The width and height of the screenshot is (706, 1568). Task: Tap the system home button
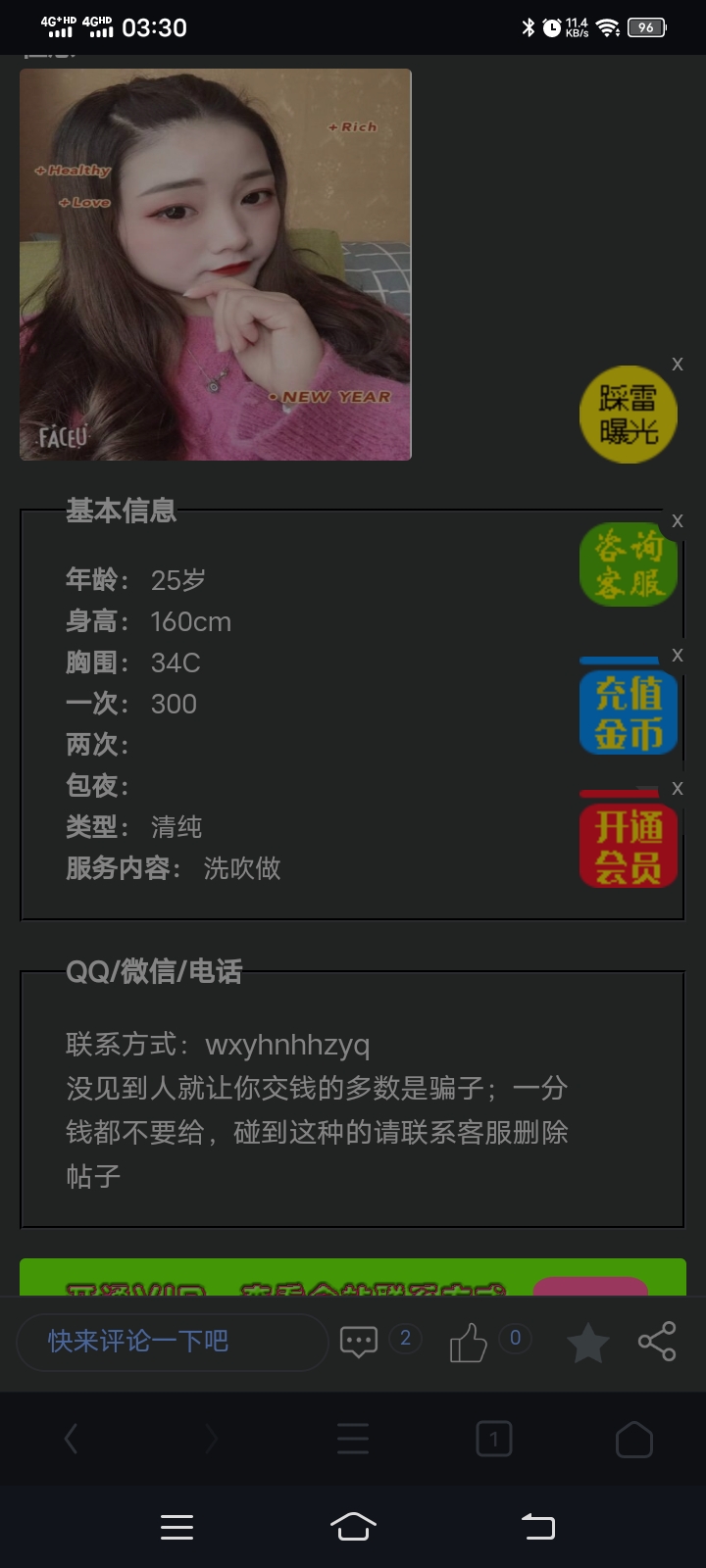(353, 1526)
